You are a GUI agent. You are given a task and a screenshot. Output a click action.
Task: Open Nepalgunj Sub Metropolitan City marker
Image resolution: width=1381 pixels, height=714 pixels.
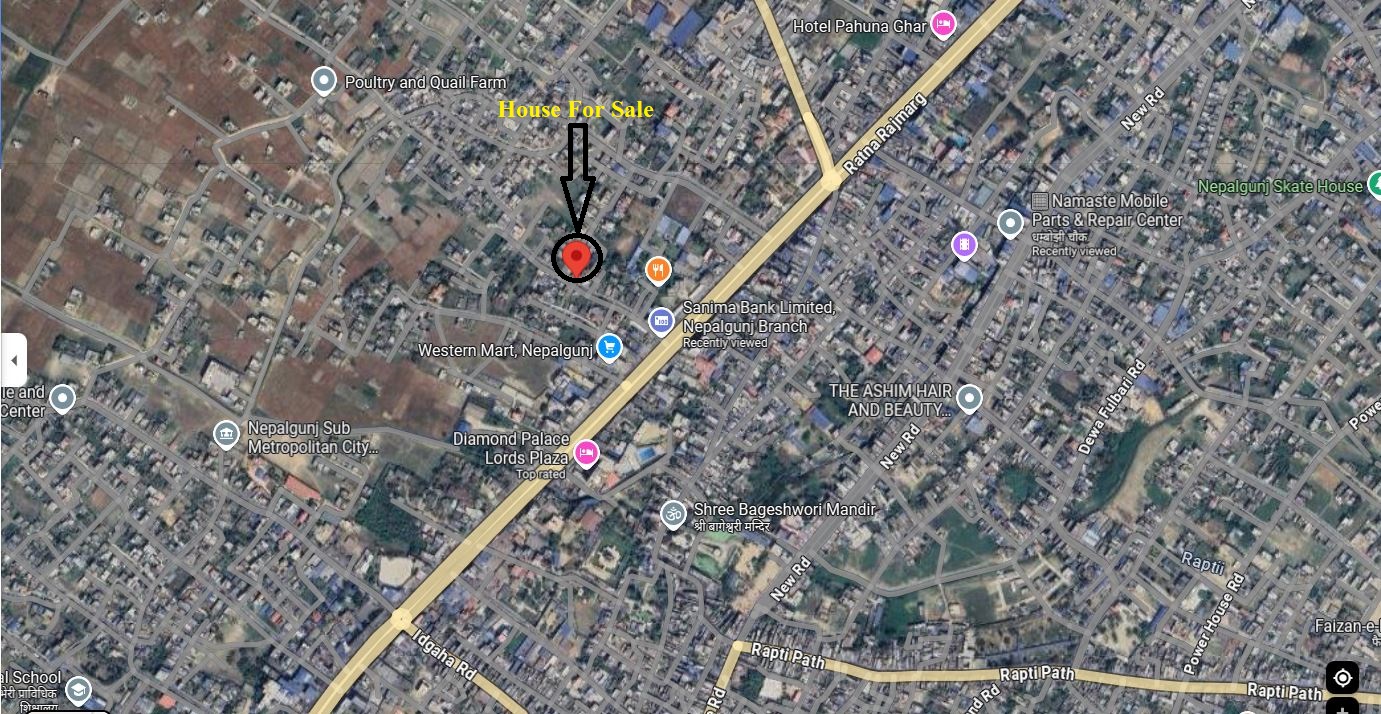tap(226, 434)
